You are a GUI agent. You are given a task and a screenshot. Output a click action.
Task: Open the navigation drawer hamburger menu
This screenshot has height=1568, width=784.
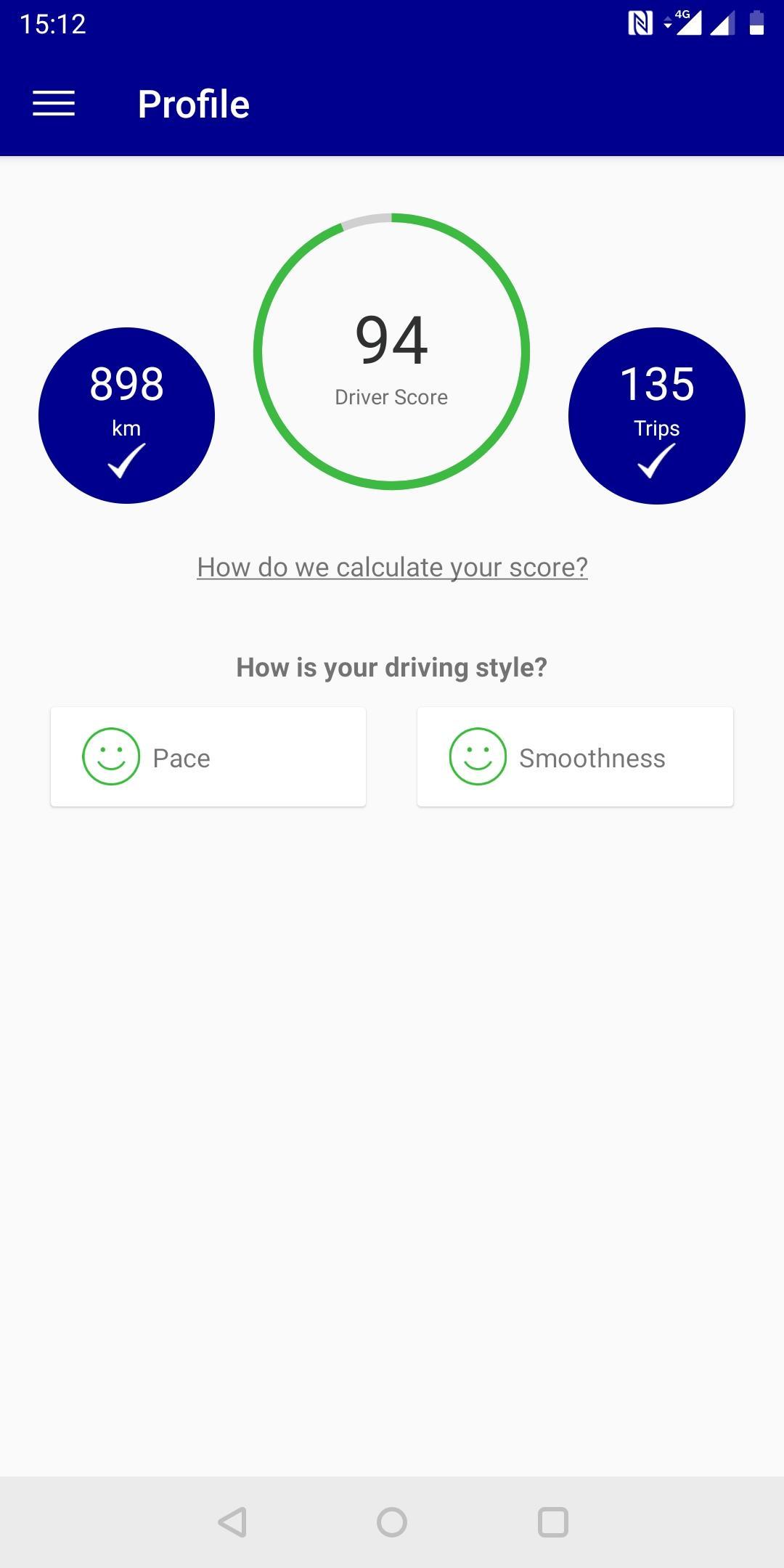tap(54, 104)
